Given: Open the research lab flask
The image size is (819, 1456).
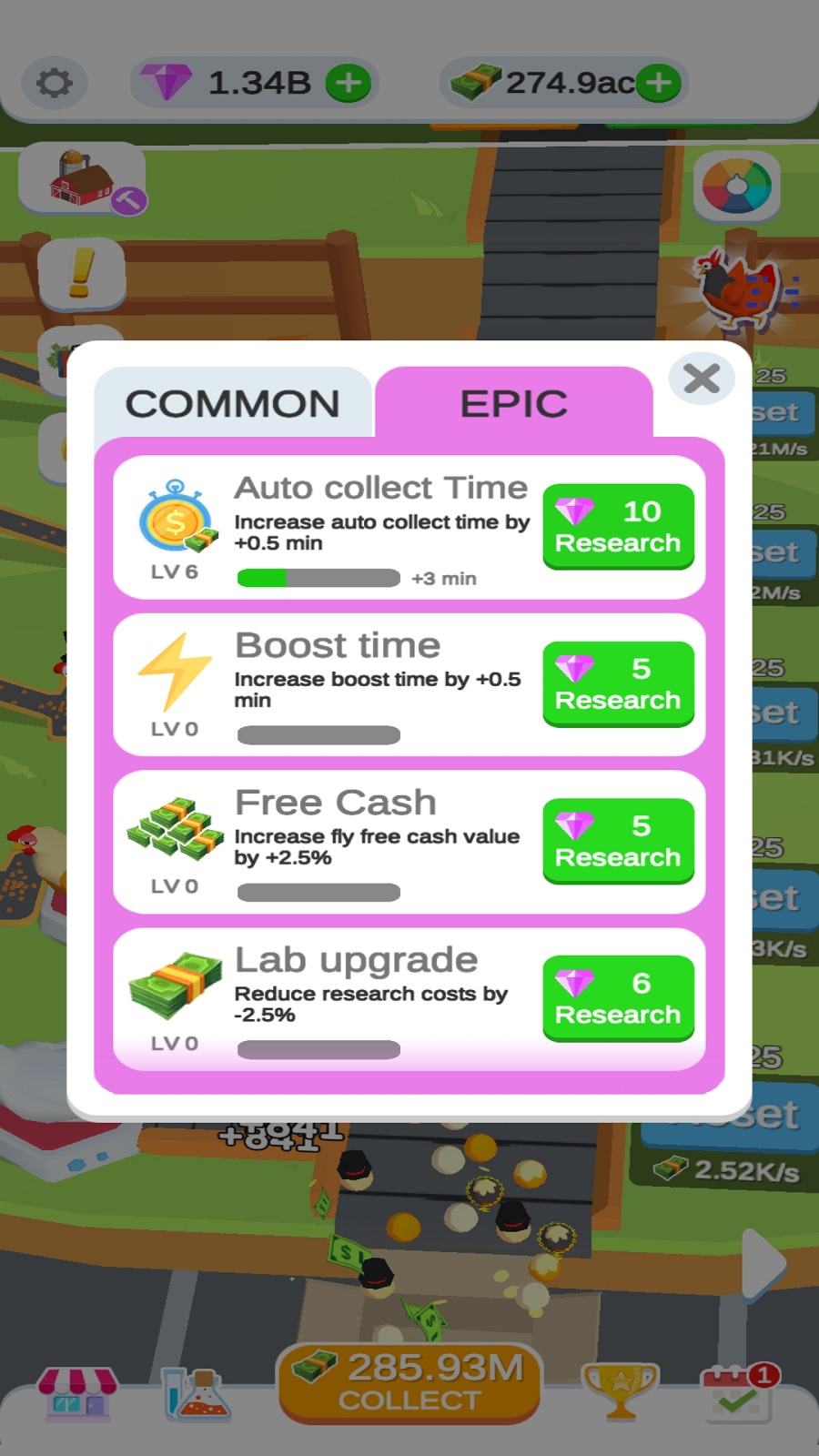Looking at the screenshot, I should [197, 1394].
